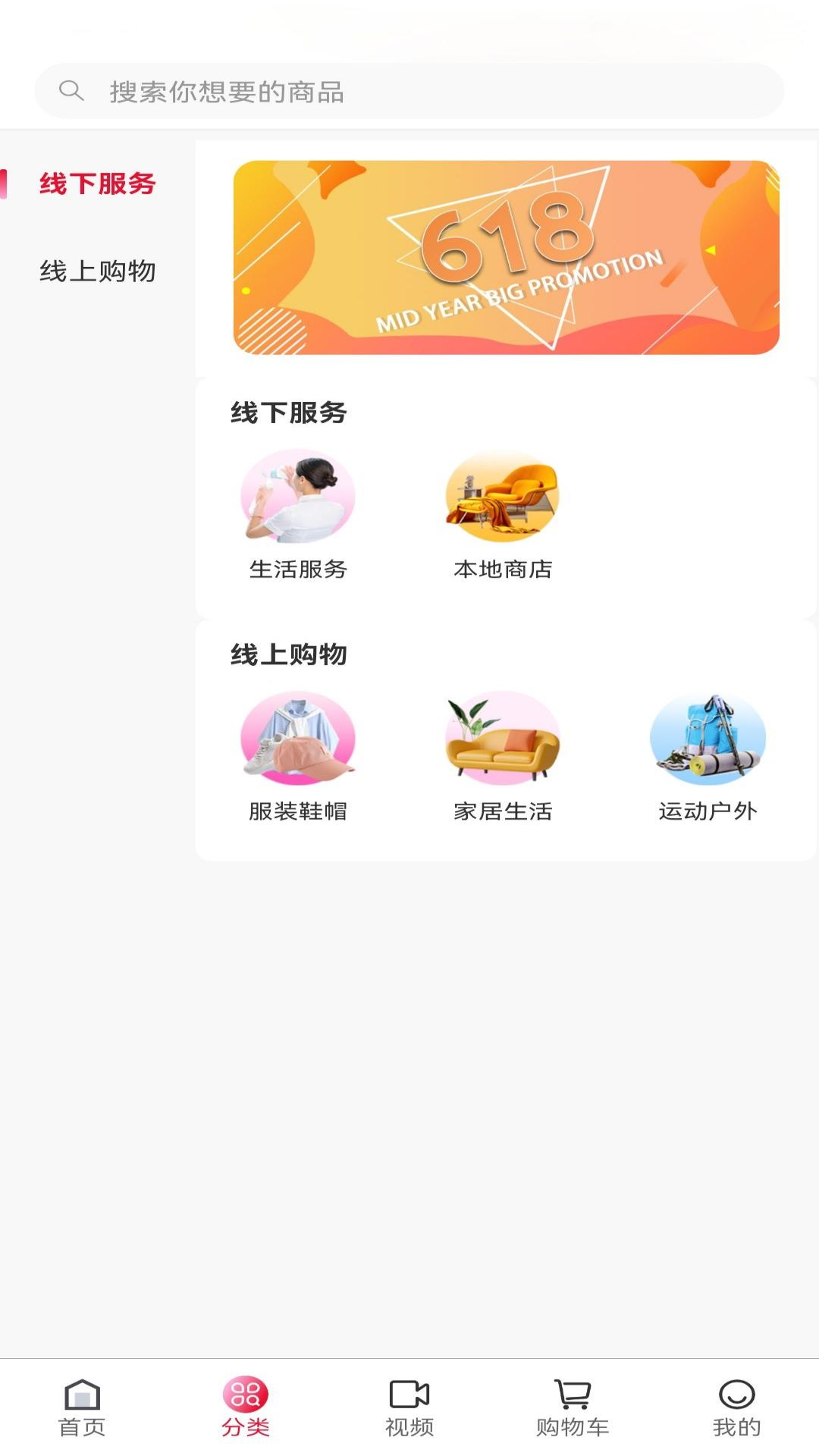Open the search magnifier icon
Screen dimensions: 819x1456
click(x=72, y=89)
